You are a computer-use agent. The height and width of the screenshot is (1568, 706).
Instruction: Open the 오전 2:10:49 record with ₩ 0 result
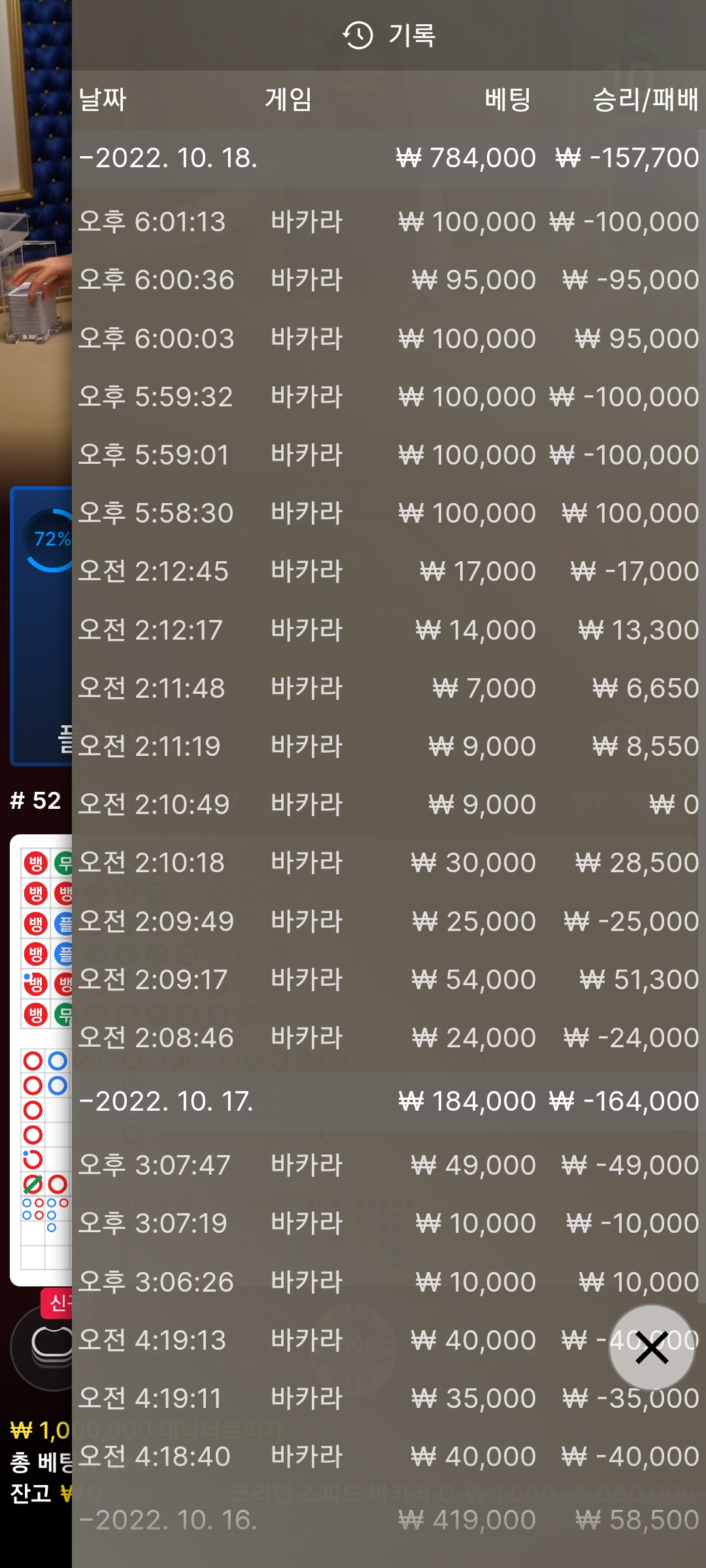click(x=388, y=805)
